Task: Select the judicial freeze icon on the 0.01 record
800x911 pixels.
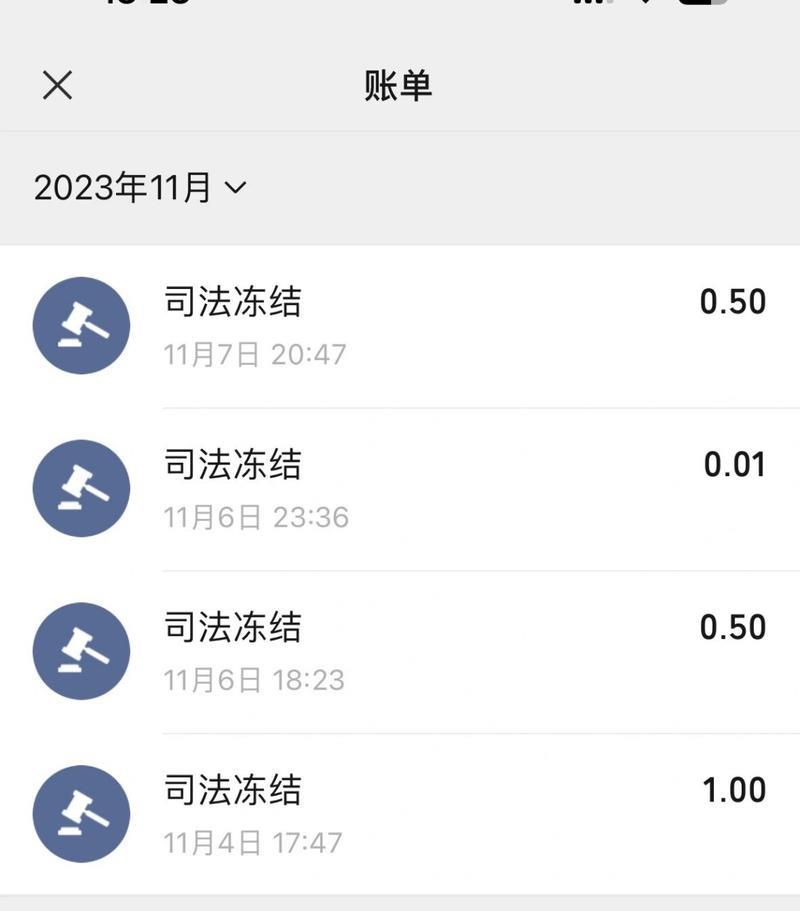Action: tap(81, 487)
